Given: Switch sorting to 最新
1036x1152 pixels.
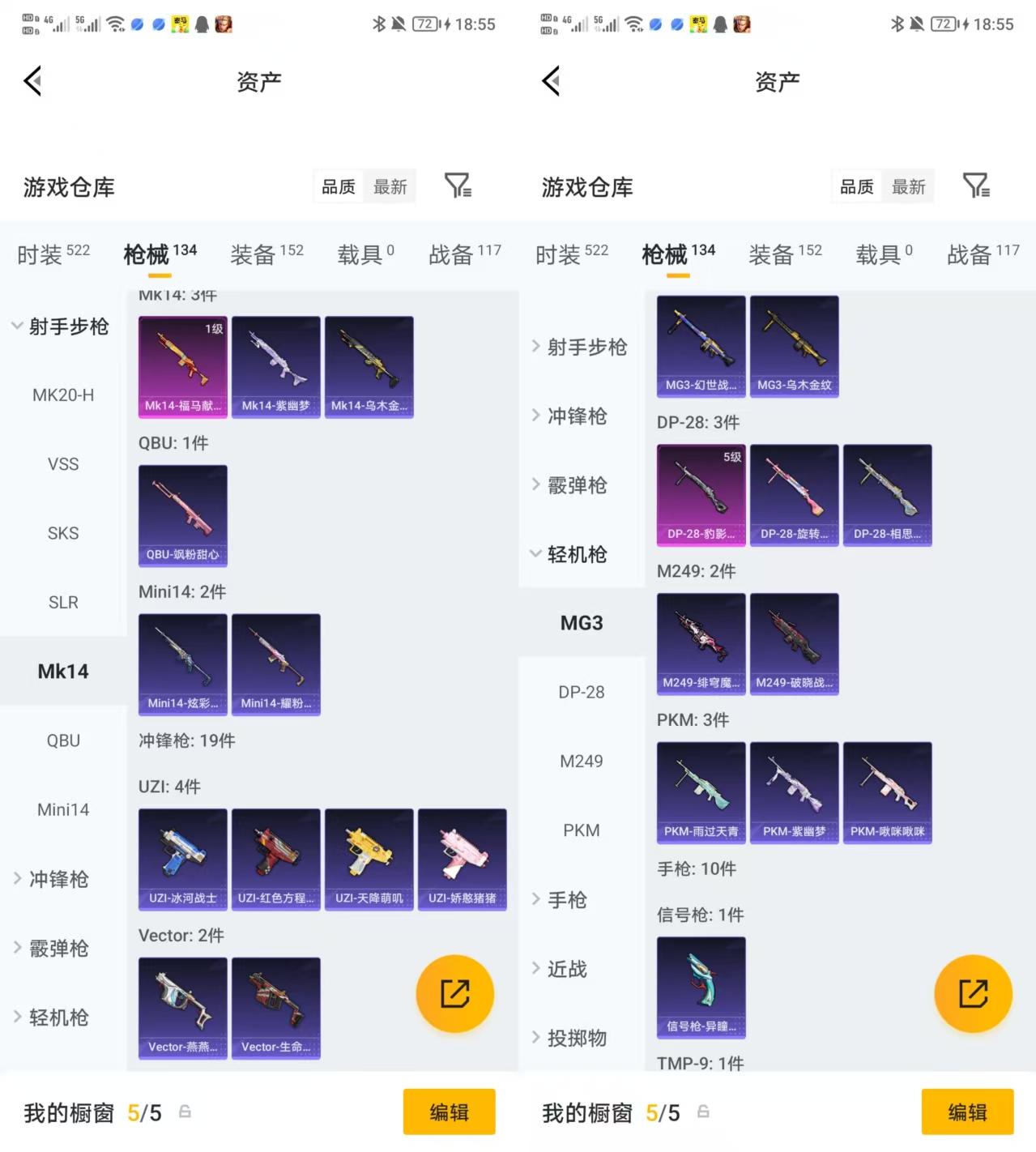Looking at the screenshot, I should 390,186.
